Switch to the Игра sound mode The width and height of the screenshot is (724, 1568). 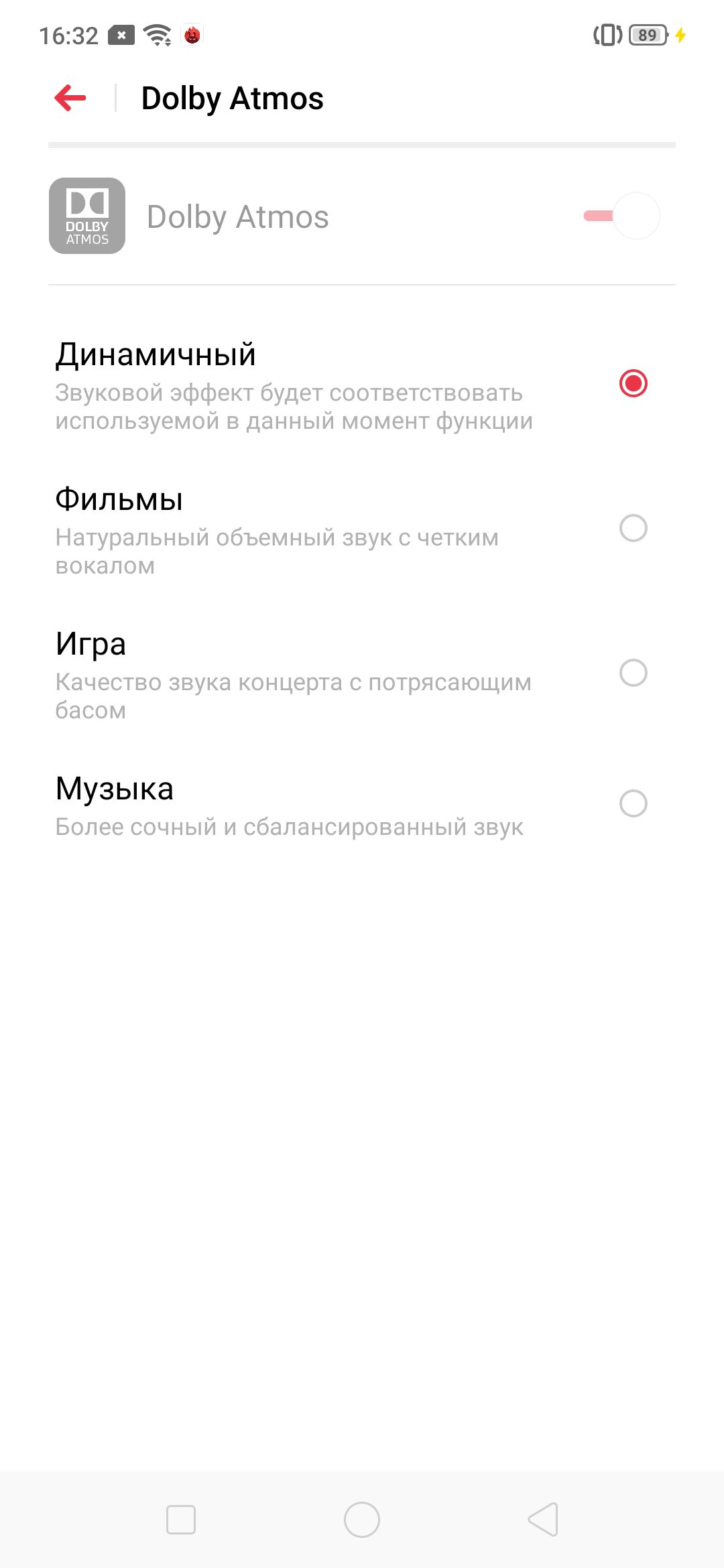[x=633, y=673]
